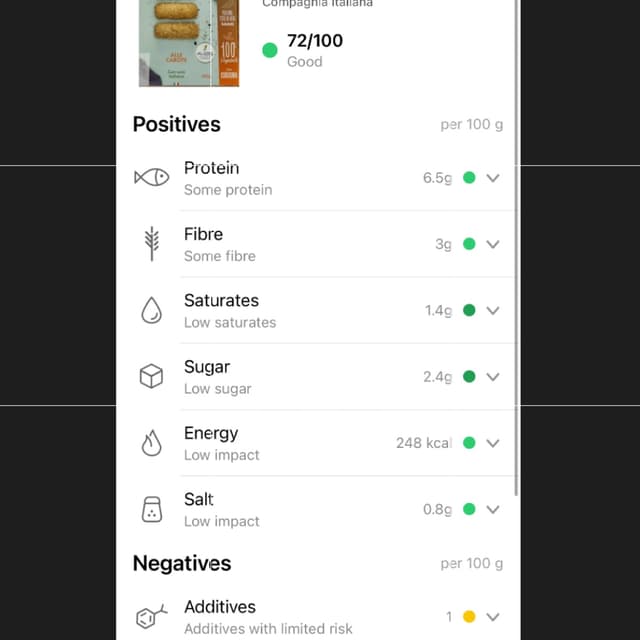Expand the Additives details row

[492, 617]
